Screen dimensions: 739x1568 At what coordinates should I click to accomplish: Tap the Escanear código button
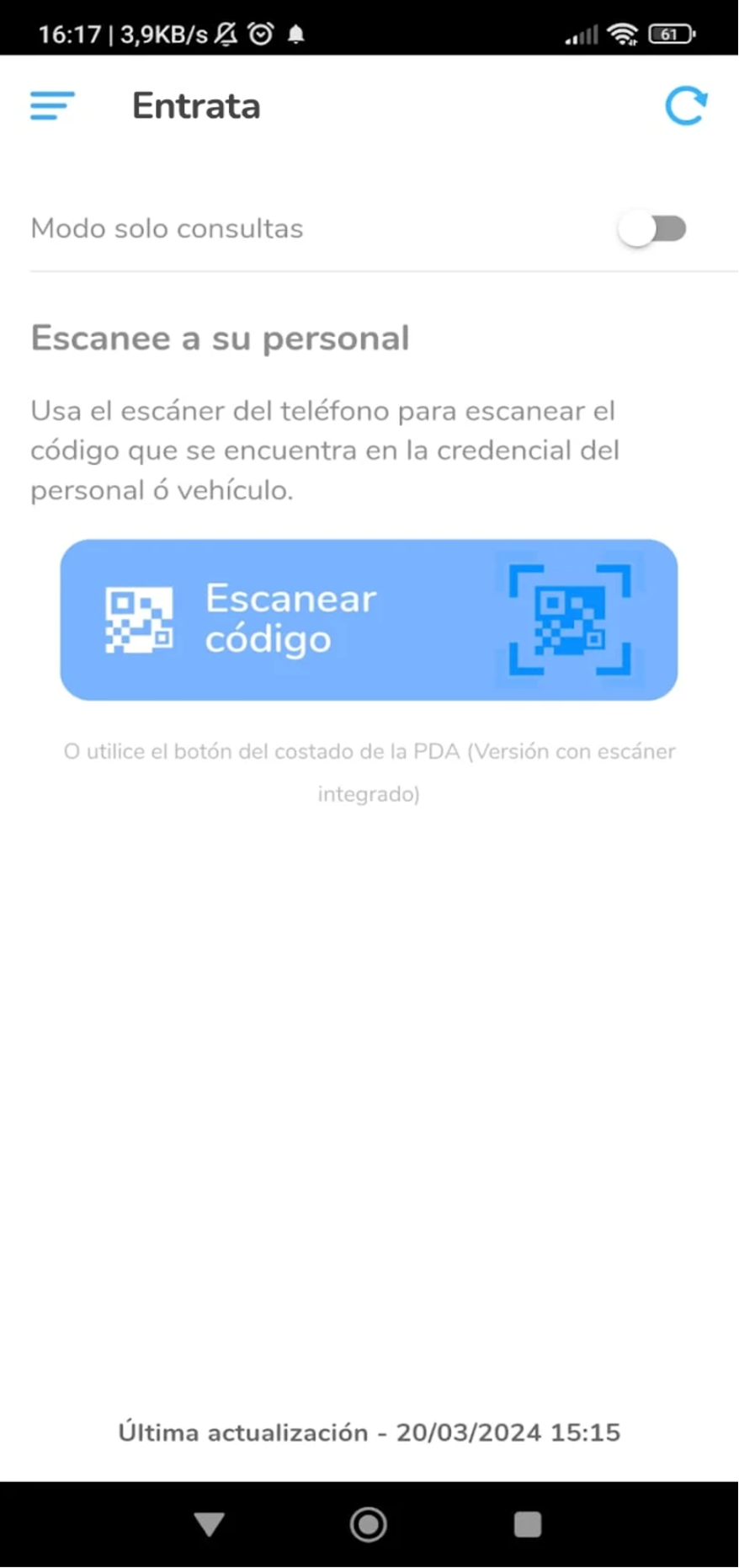tap(369, 620)
